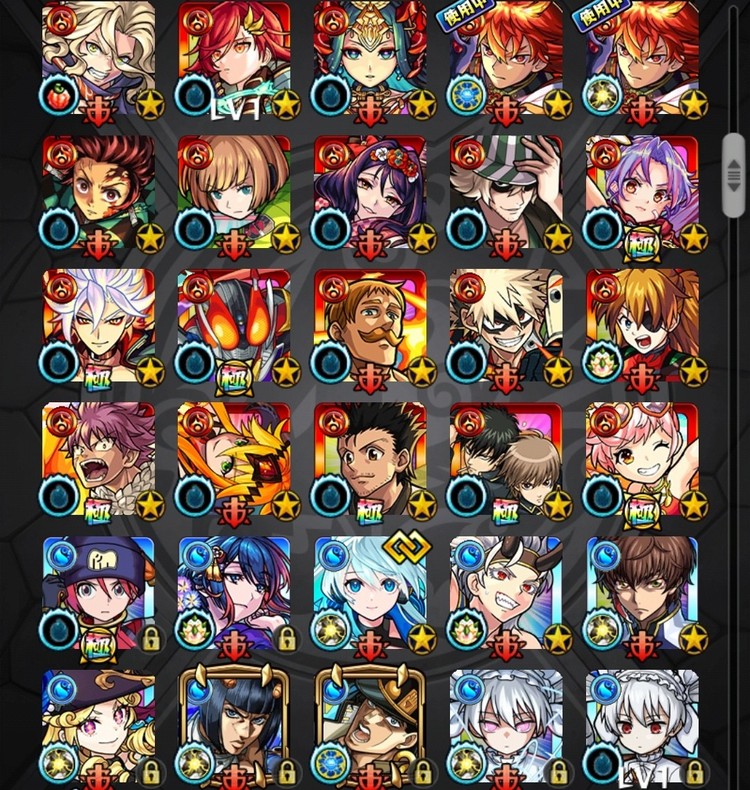The height and width of the screenshot is (790, 750).
Task: Open the dark-haired girl with flower hairpiece
Action: point(371,192)
